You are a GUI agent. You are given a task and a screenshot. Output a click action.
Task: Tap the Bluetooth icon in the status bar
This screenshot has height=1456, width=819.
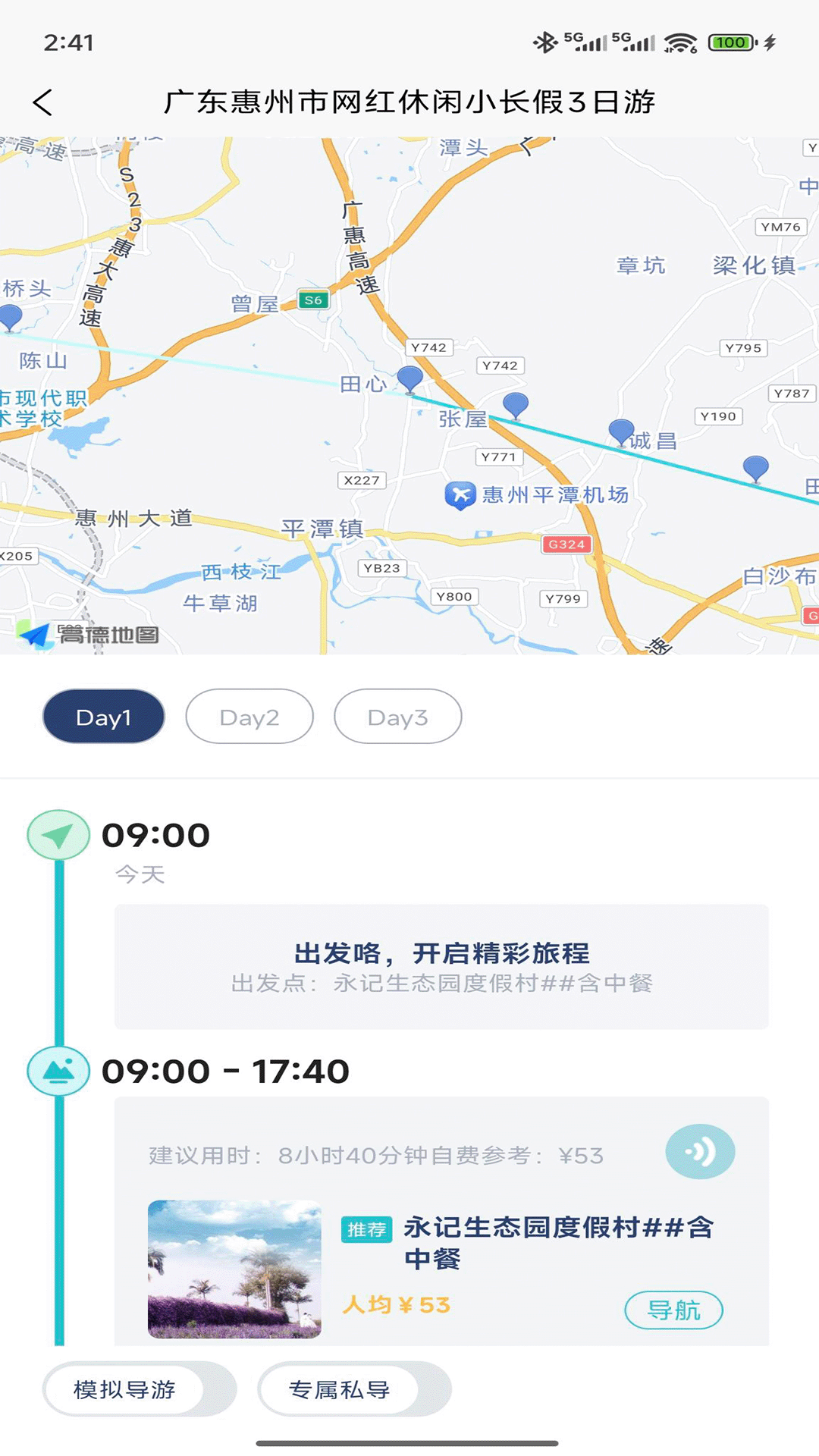(x=544, y=42)
